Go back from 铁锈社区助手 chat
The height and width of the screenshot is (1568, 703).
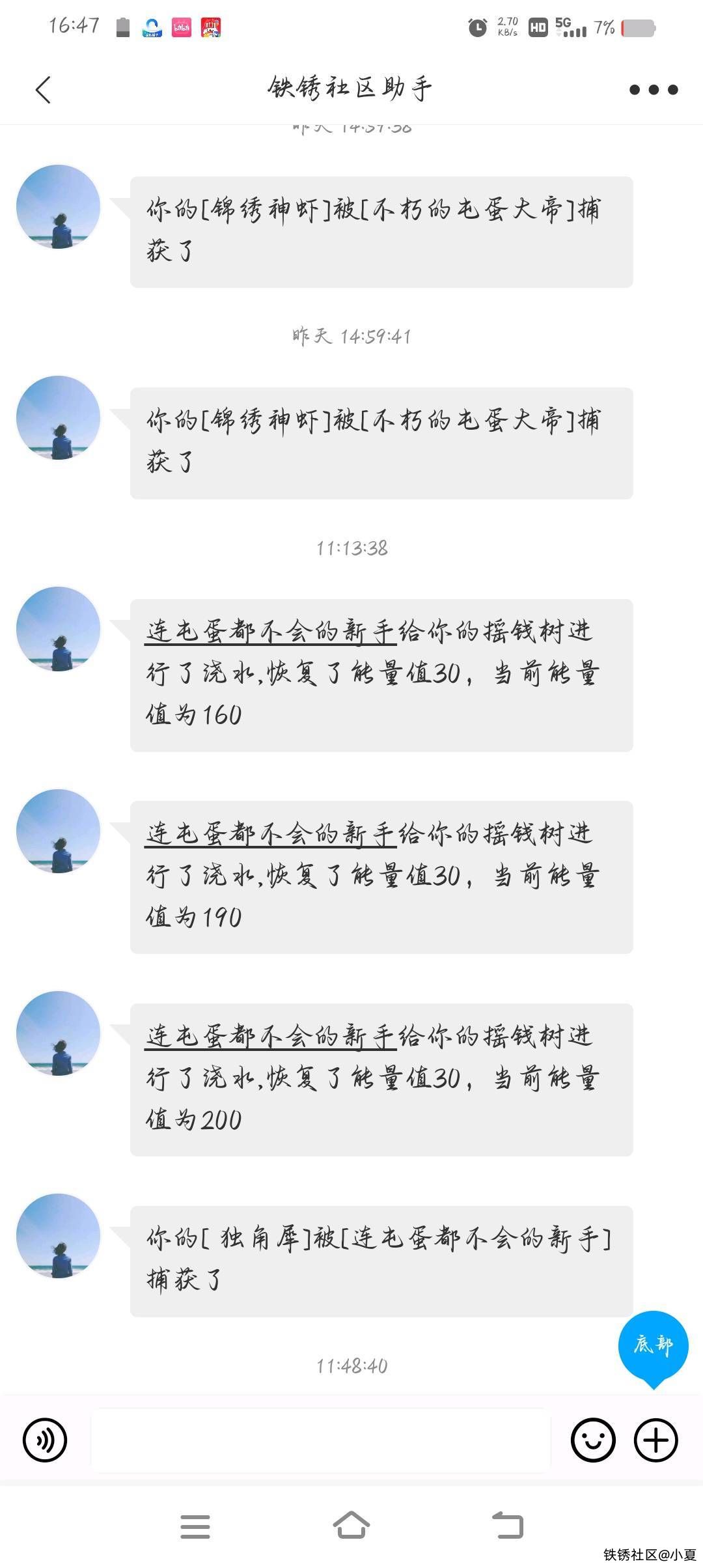coord(43,90)
